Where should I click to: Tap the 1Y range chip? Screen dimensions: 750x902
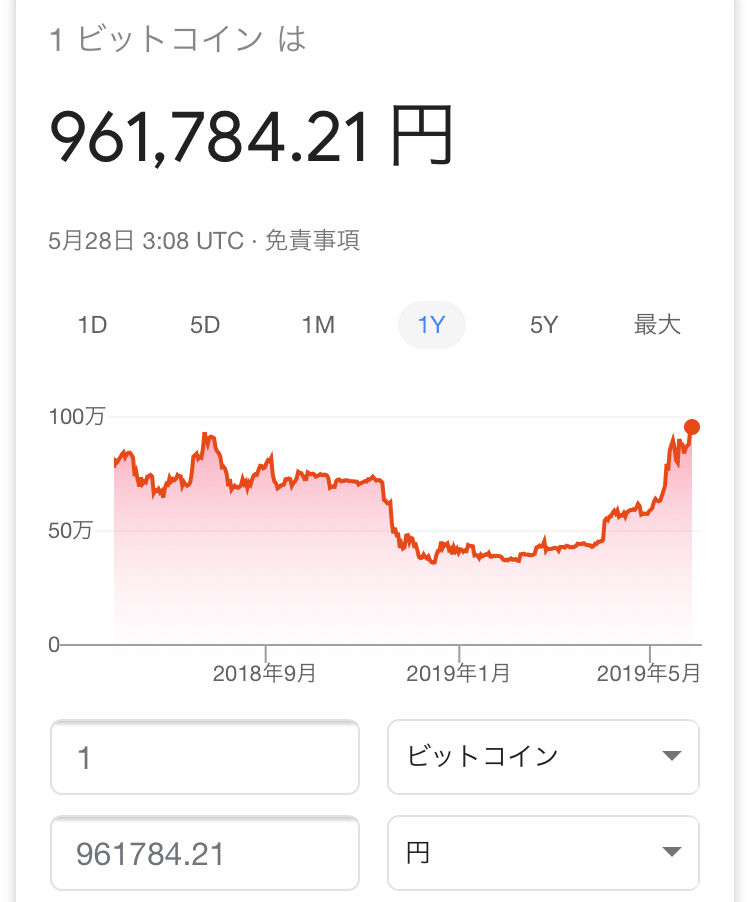[x=431, y=325]
